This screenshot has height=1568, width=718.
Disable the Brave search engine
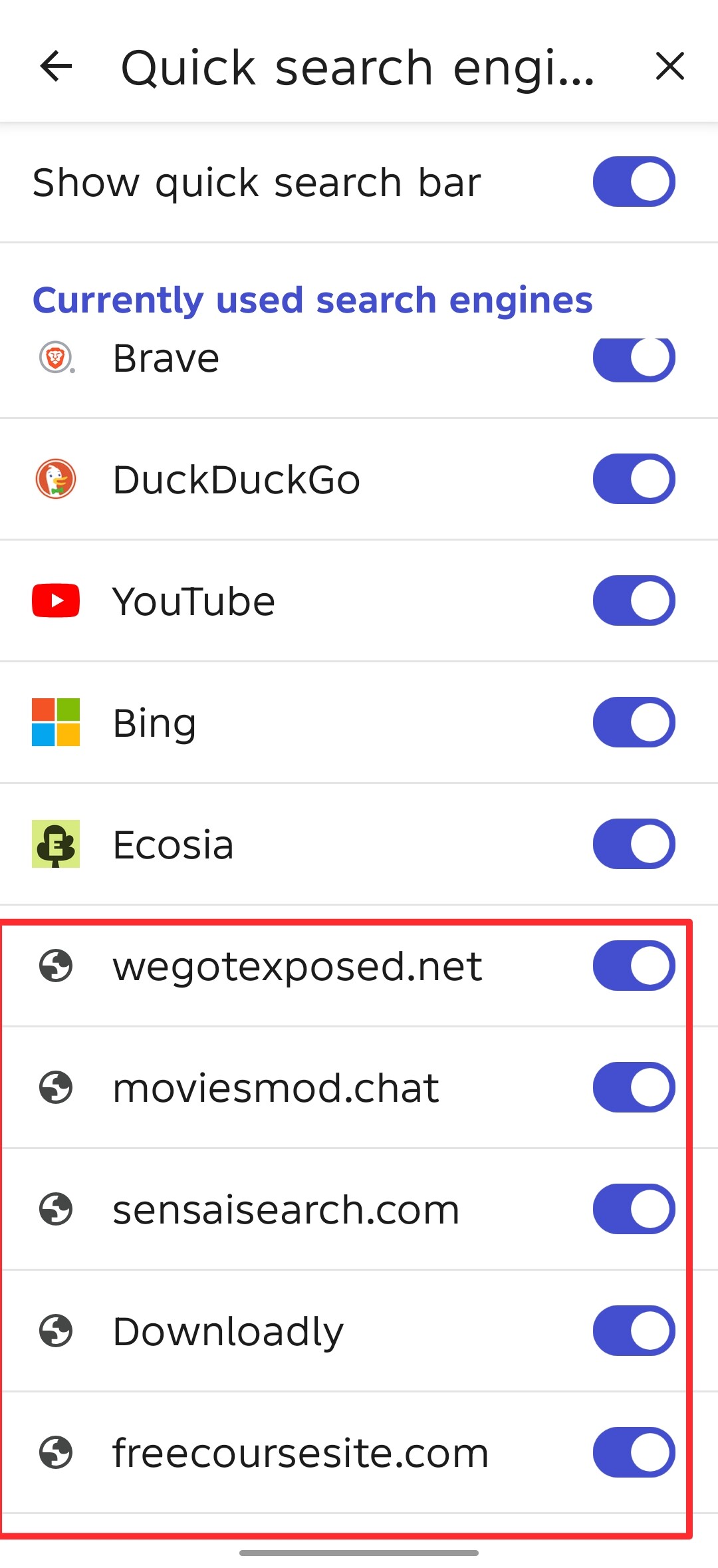pyautogui.click(x=634, y=360)
